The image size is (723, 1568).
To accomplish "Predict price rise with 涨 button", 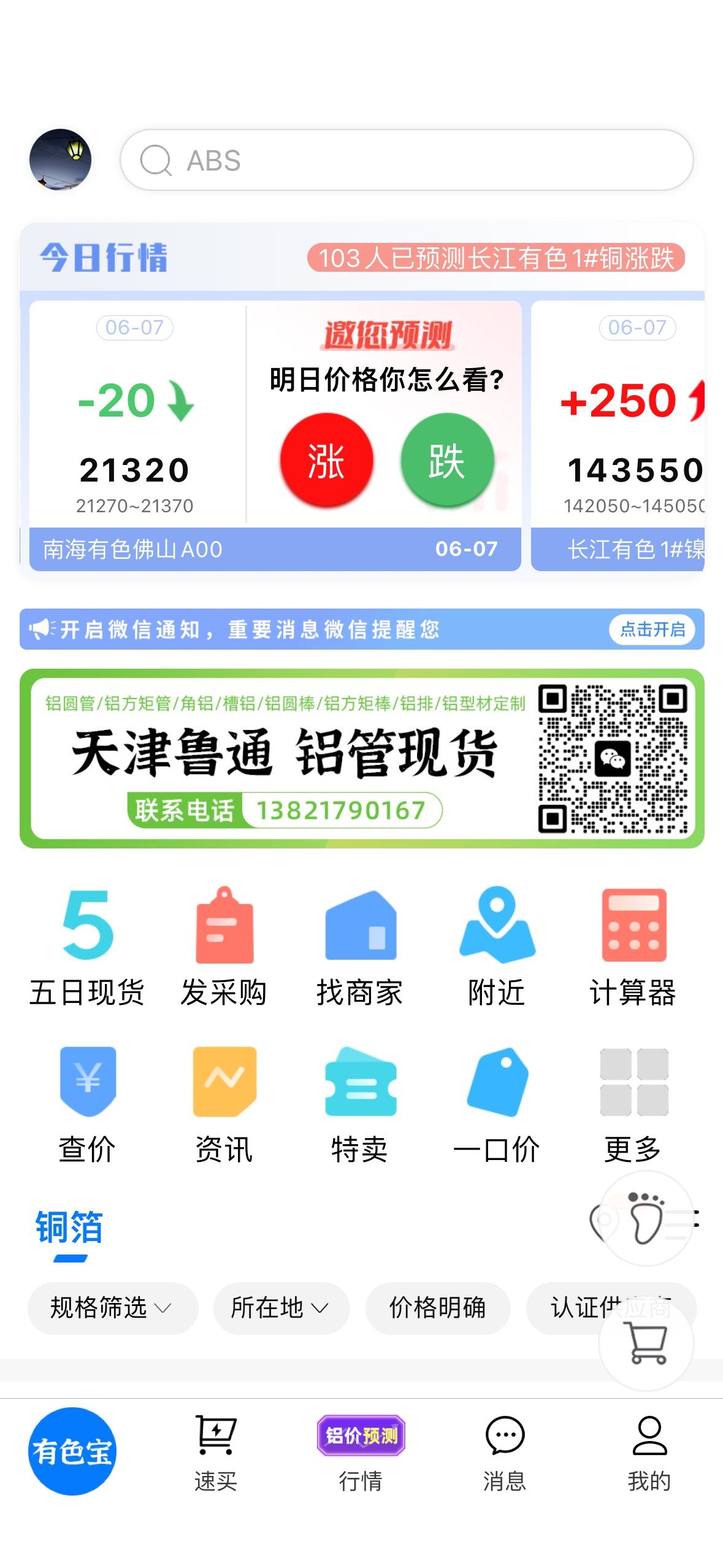I will click(x=326, y=460).
